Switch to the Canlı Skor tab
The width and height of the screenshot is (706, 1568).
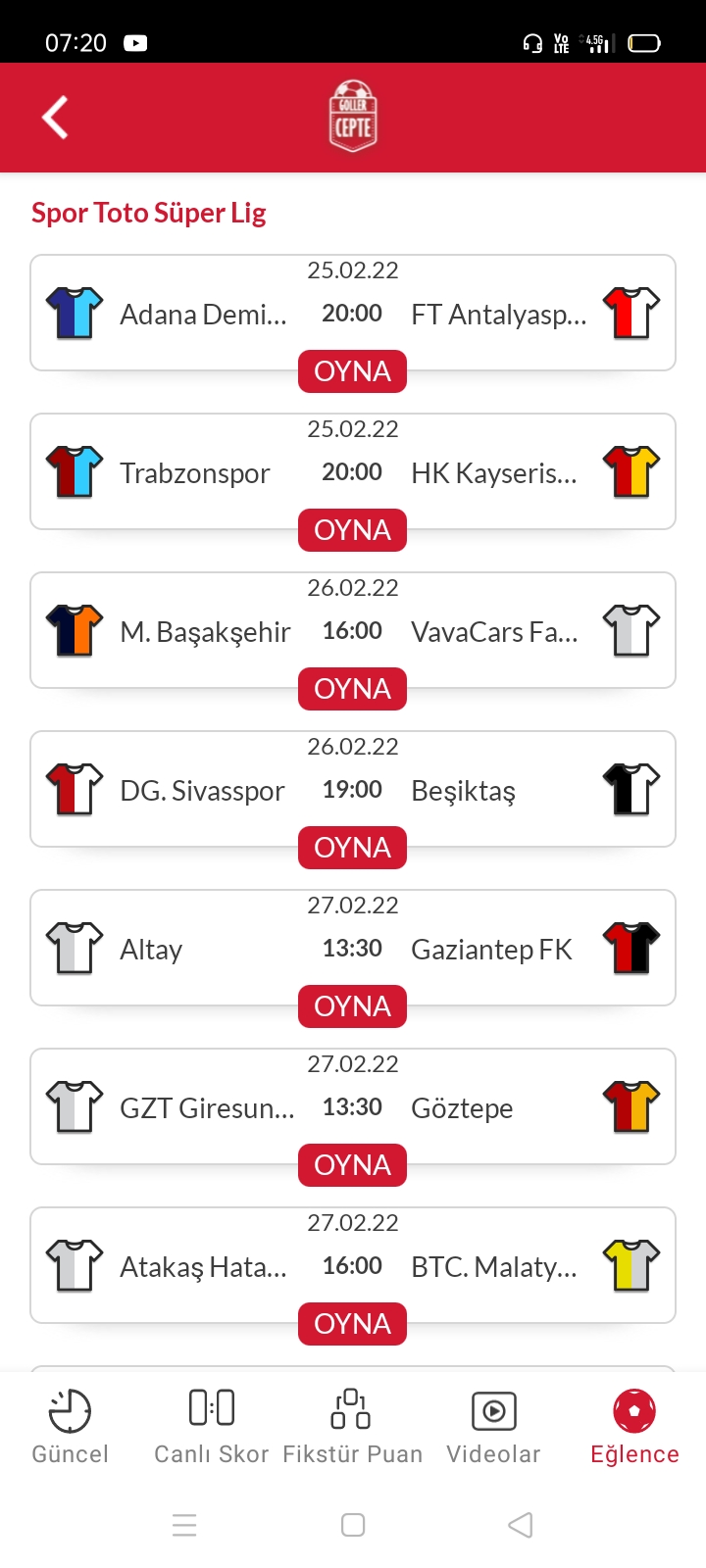(x=212, y=1427)
